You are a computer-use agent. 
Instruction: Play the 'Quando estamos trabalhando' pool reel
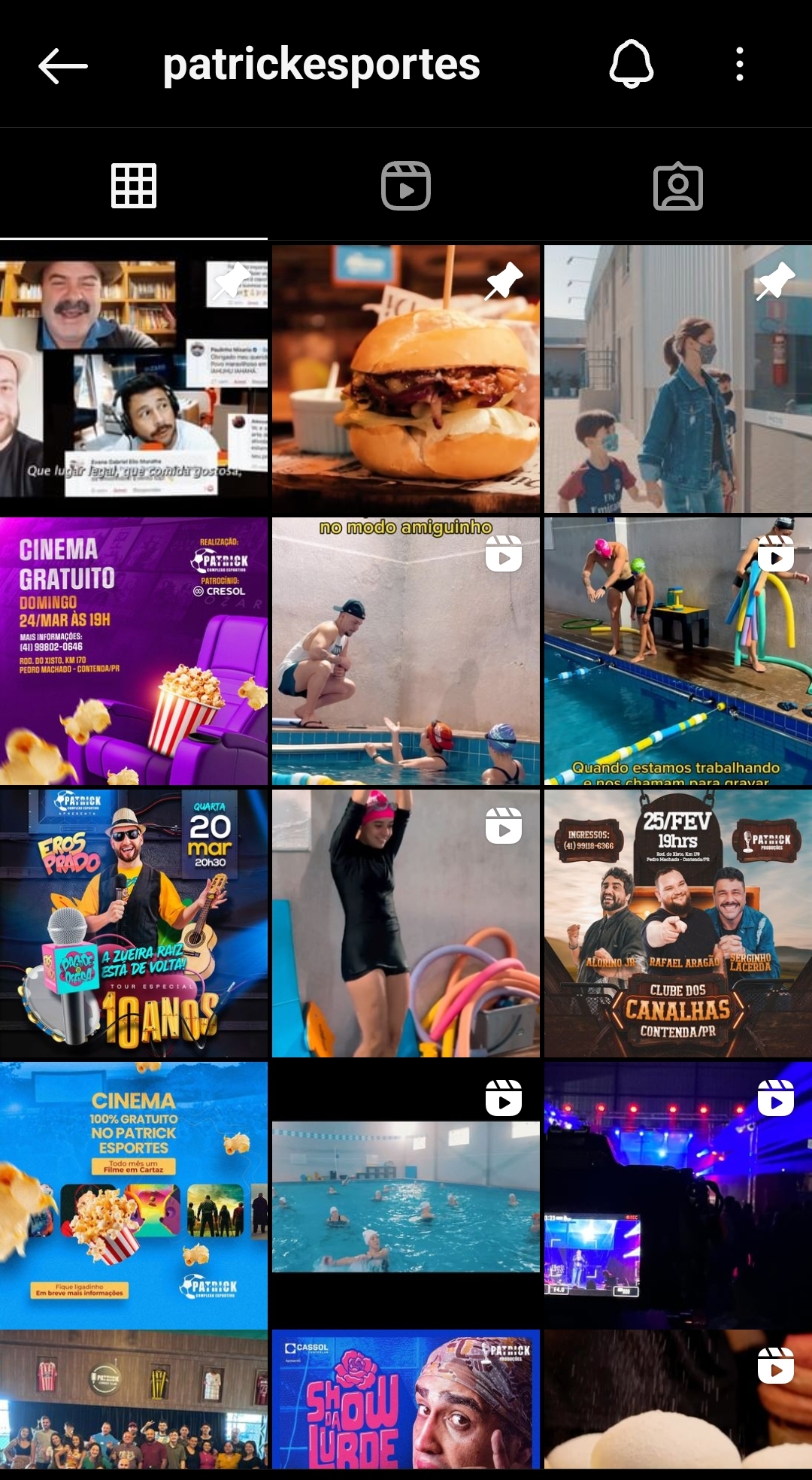coord(677,651)
